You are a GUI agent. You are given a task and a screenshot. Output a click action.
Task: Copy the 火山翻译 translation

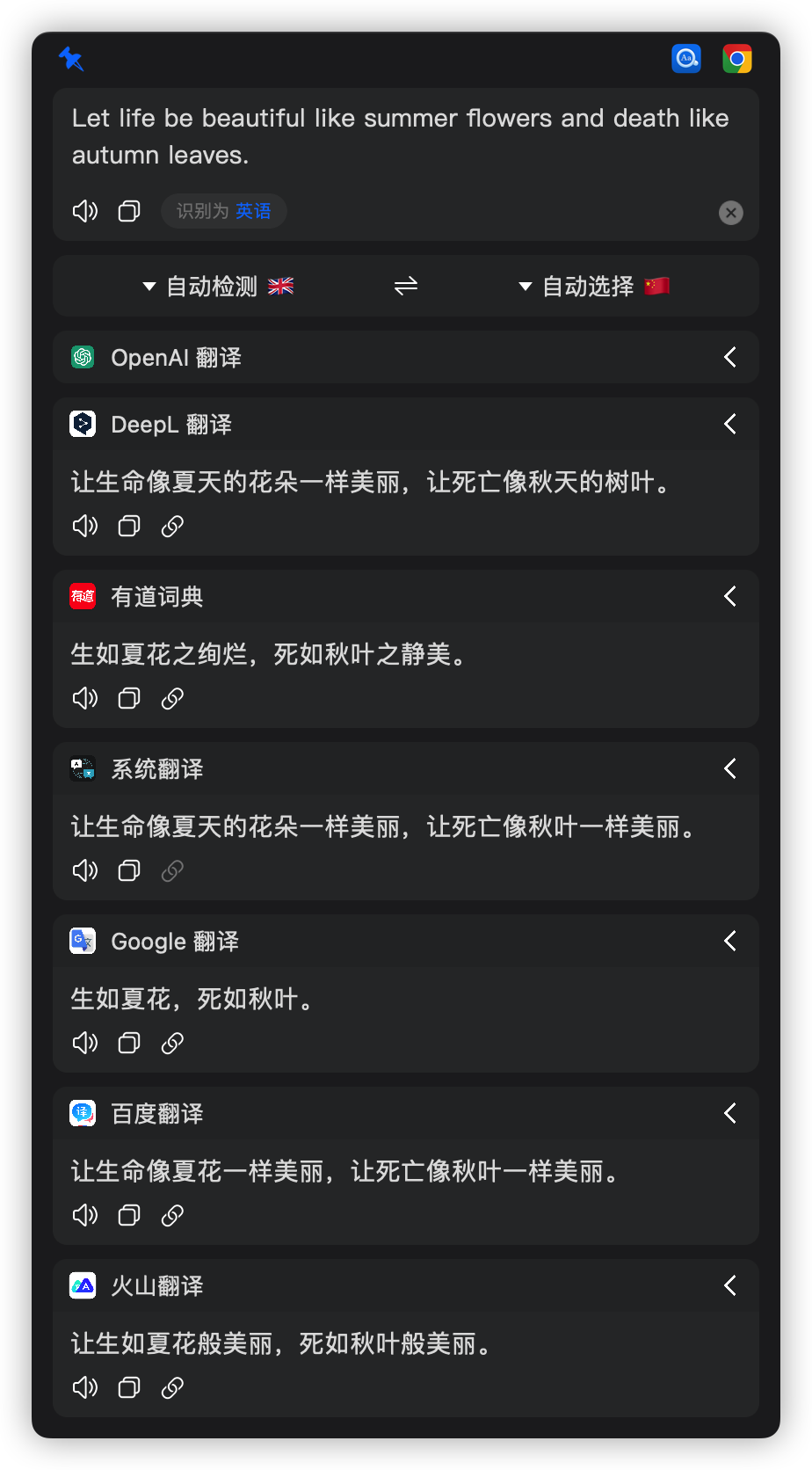click(x=128, y=1386)
